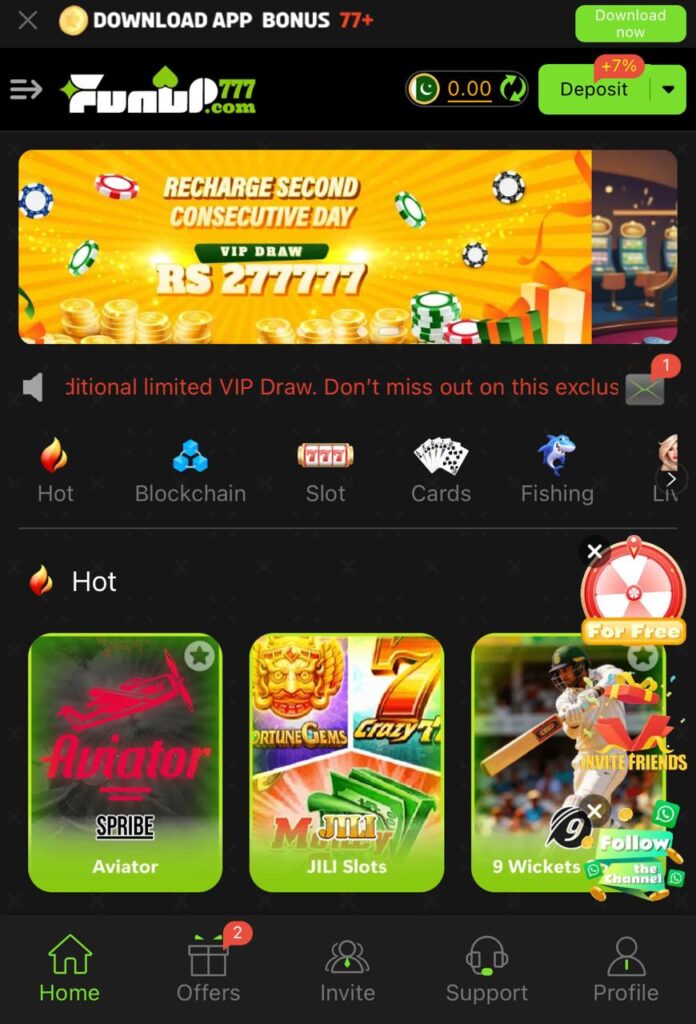Open the Aviator game
This screenshot has height=1024, width=696.
click(125, 762)
